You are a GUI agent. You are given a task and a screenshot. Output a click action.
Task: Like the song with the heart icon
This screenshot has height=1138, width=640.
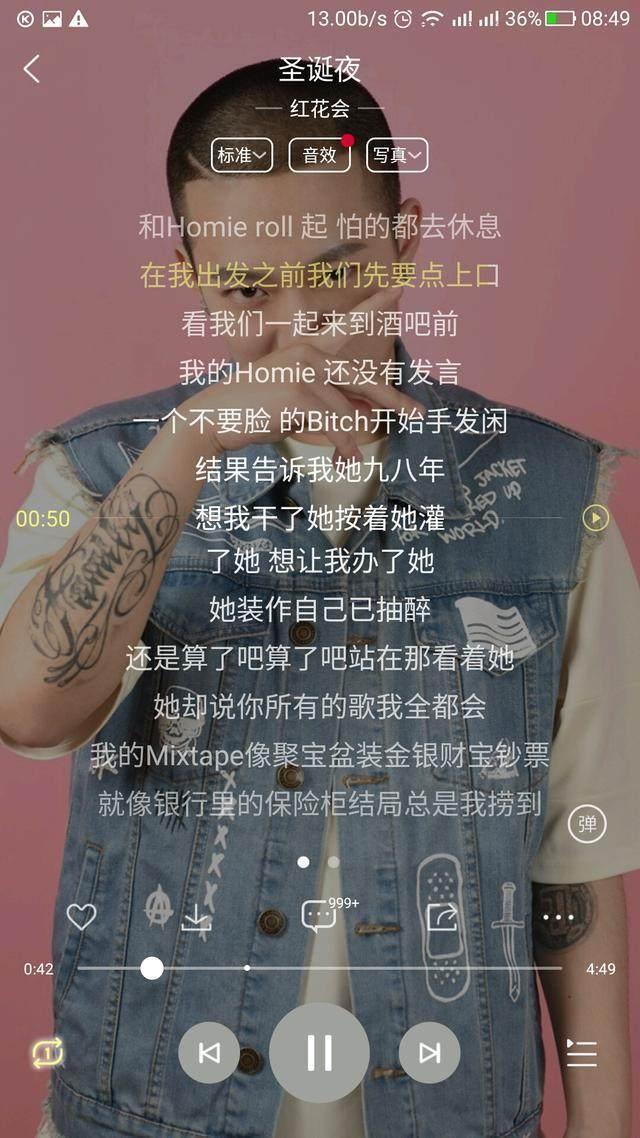[x=81, y=916]
